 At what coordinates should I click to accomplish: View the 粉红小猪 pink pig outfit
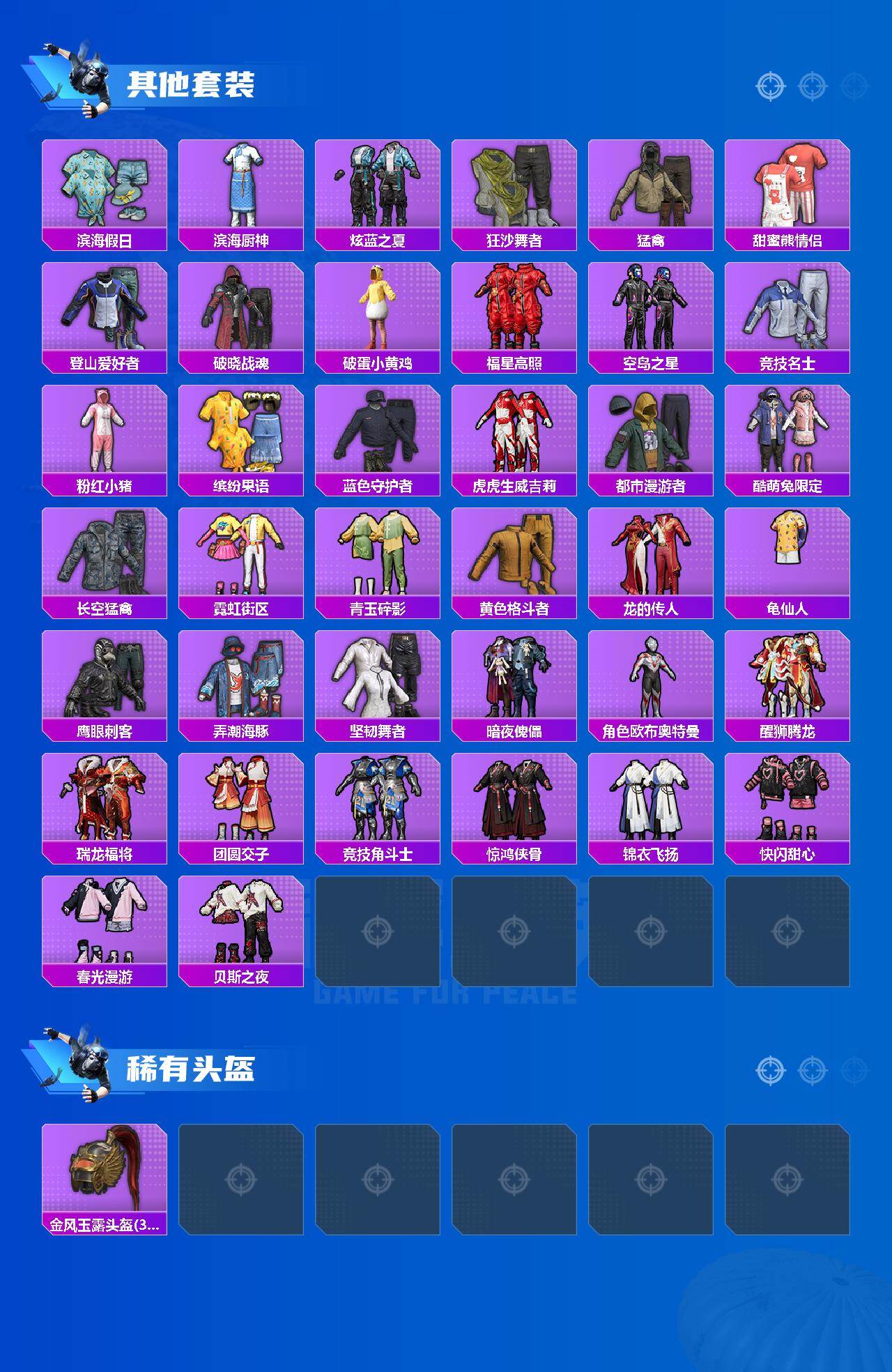click(x=103, y=429)
